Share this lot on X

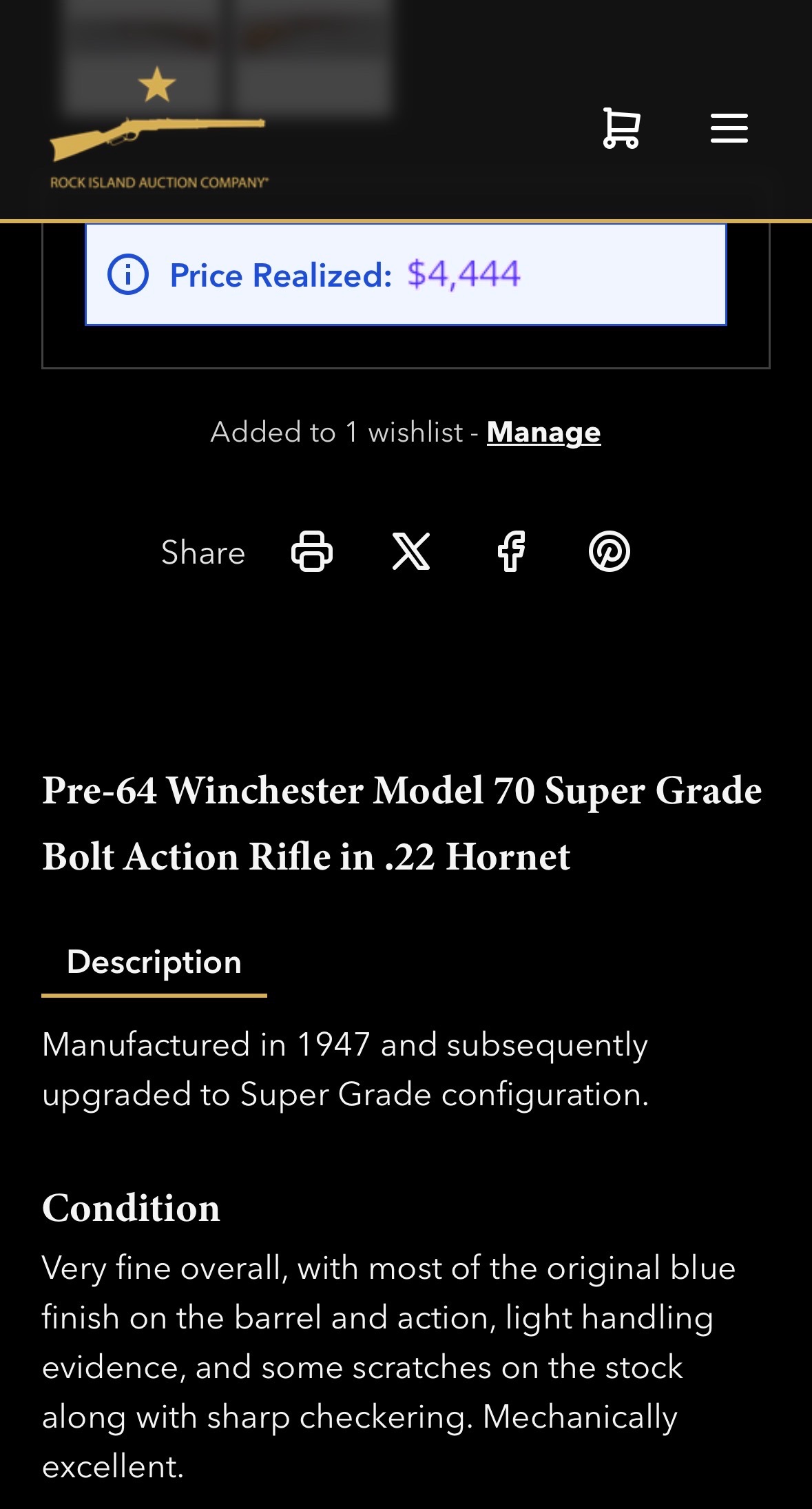(411, 551)
